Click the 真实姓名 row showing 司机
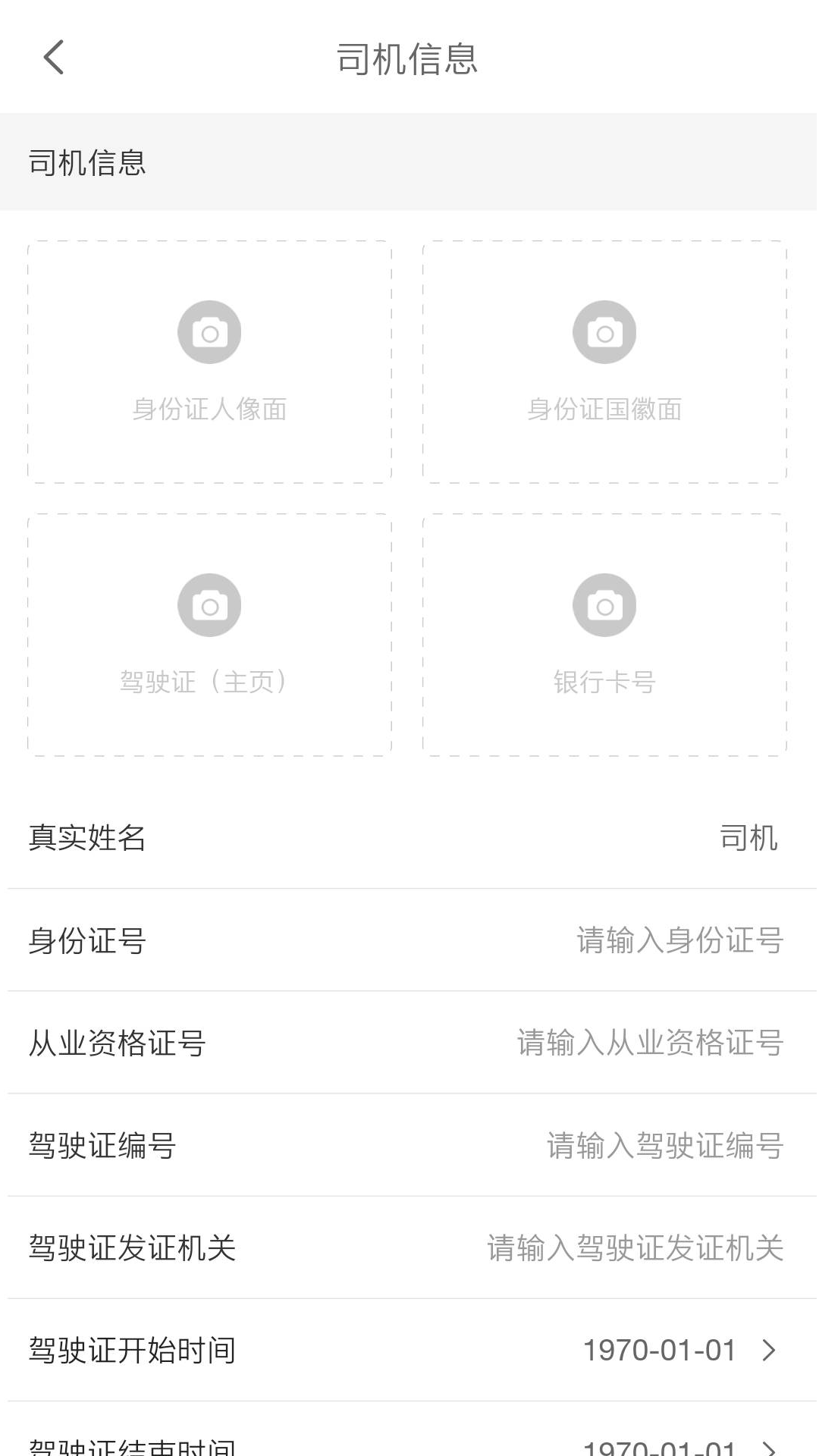This screenshot has width=819, height=1456. [x=409, y=838]
